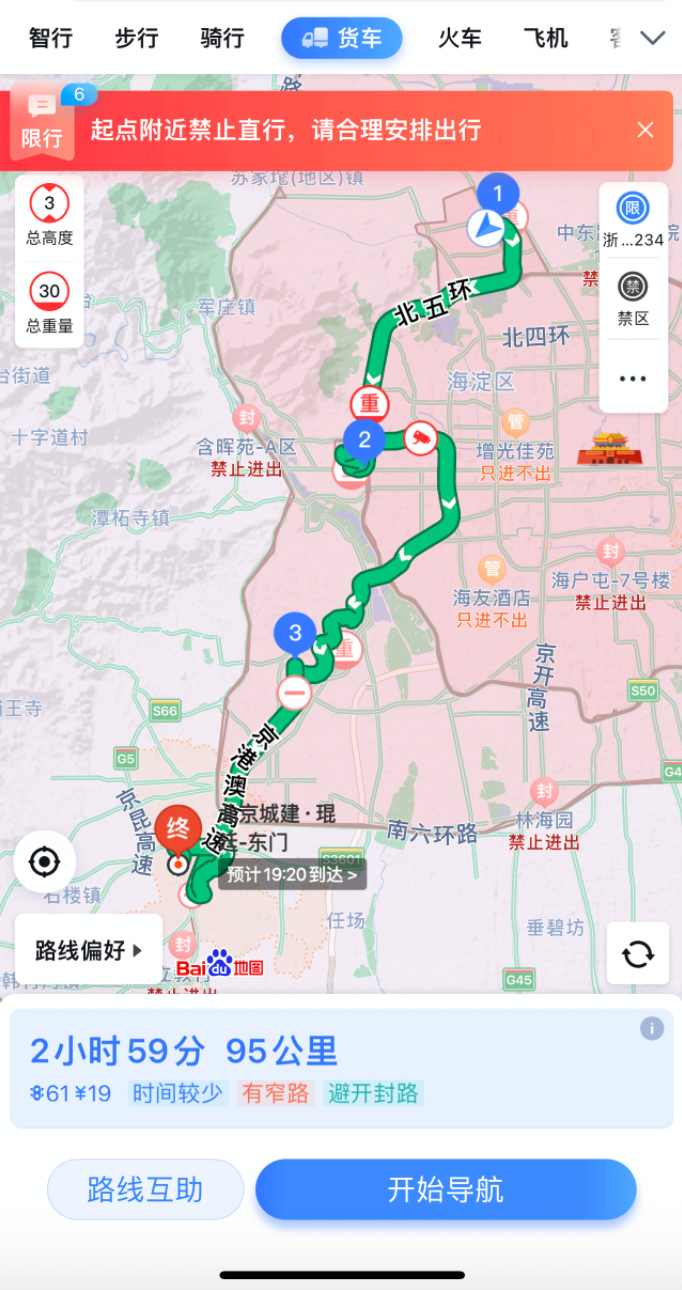Viewport: 682px width, 1290px height.
Task: Select the 火车 train tab
Action: tap(460, 38)
